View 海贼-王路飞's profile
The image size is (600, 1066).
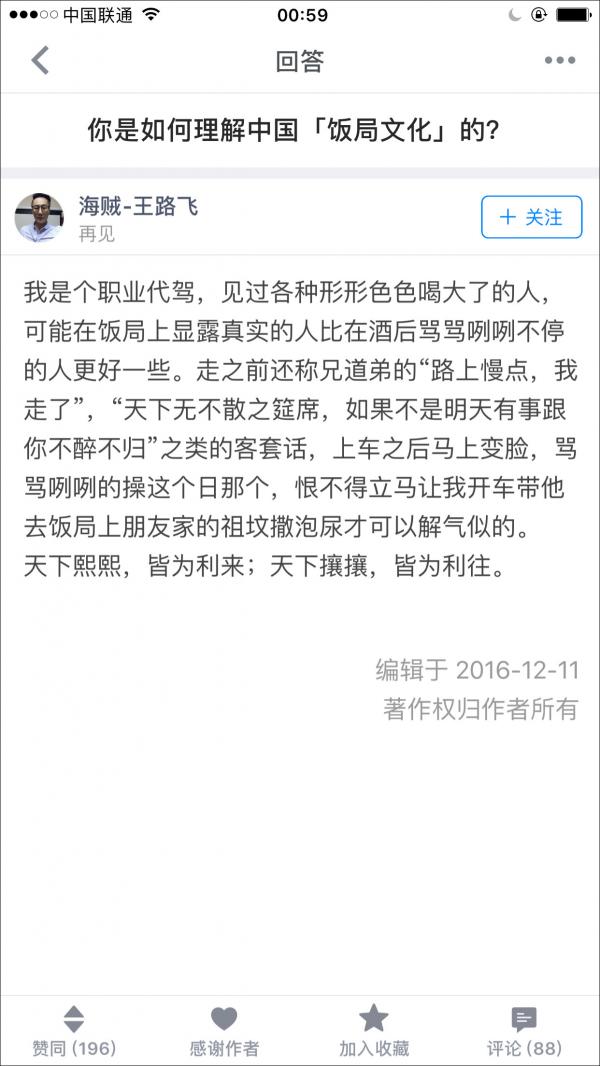tap(138, 207)
